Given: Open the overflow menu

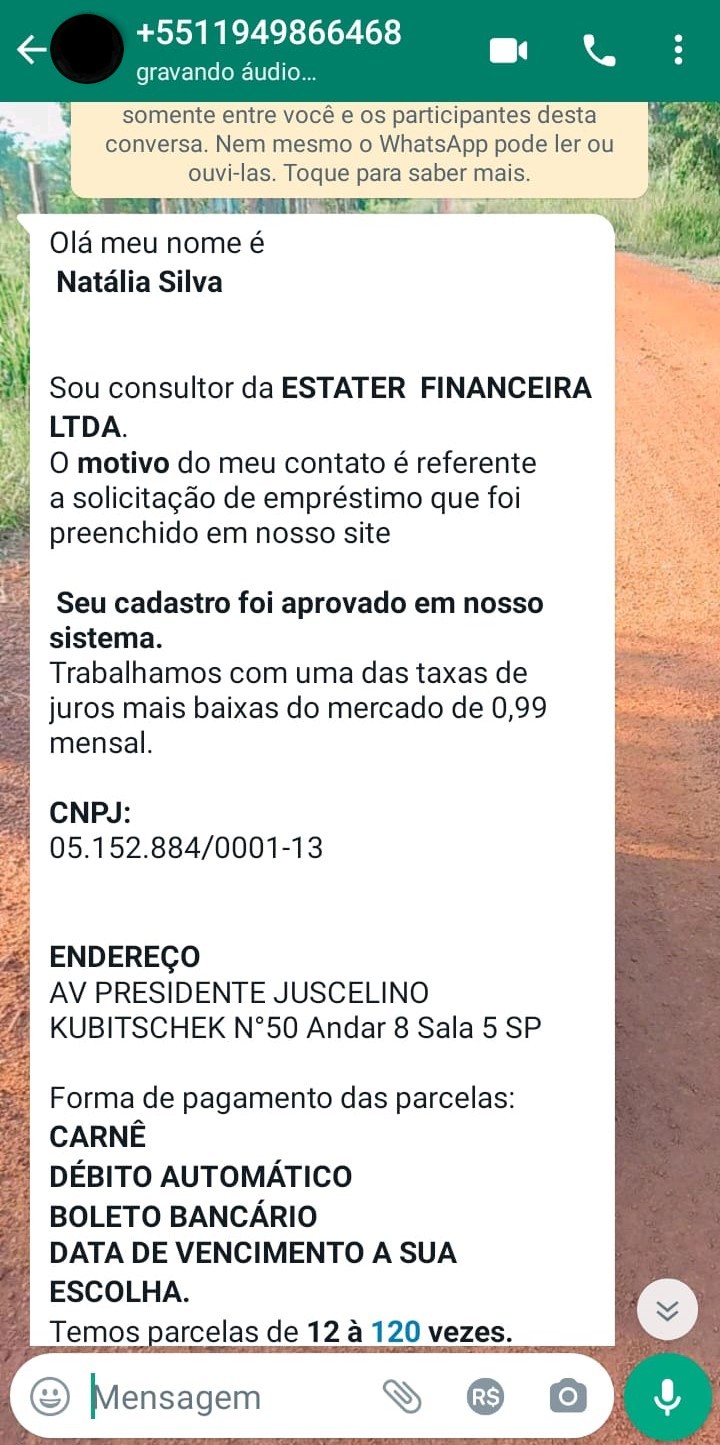Looking at the screenshot, I should tap(679, 50).
